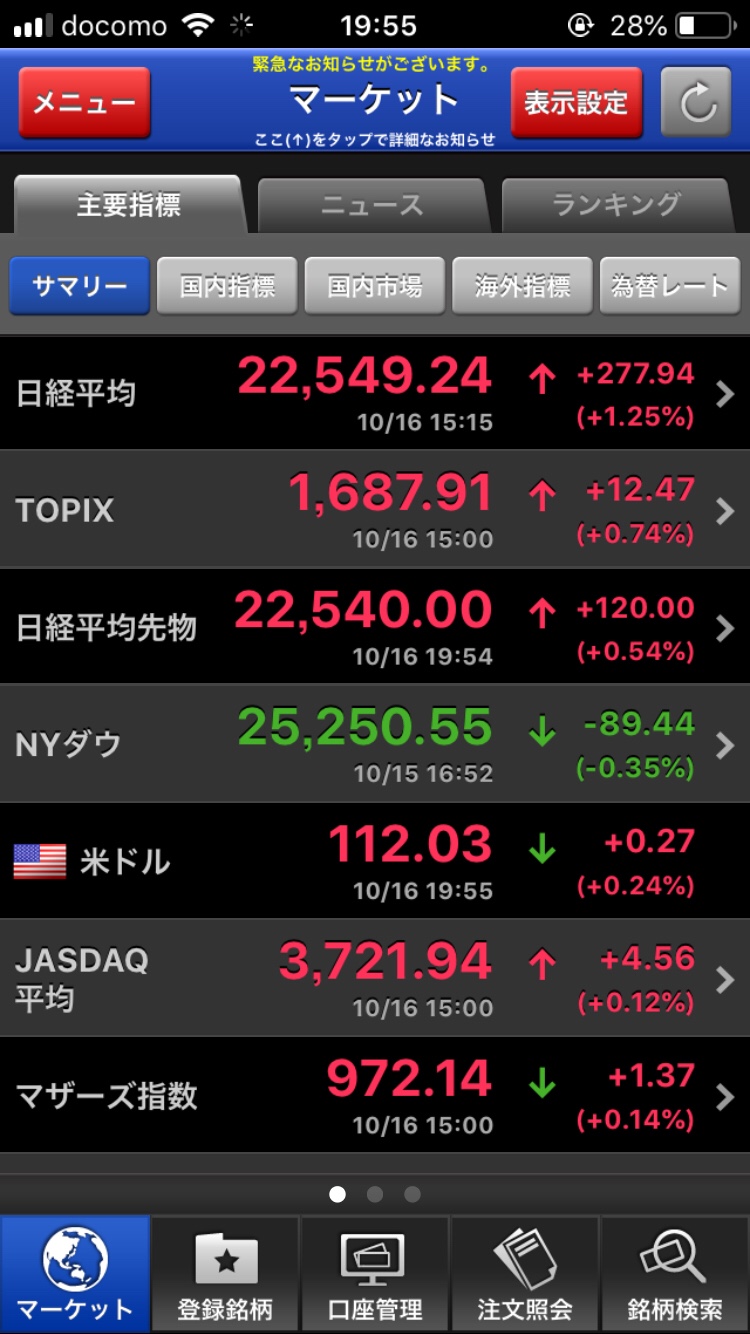
Task: Show 国内指標 indicators
Action: [227, 286]
